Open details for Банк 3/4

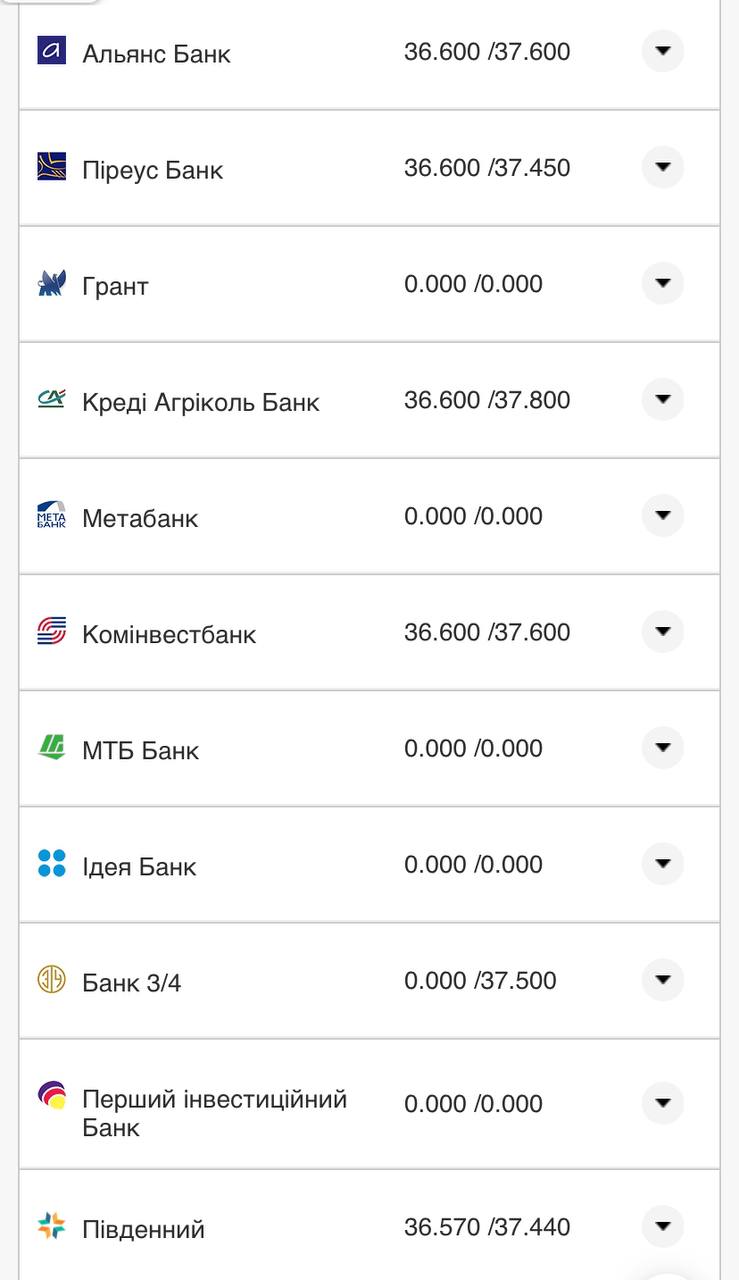[x=662, y=980]
